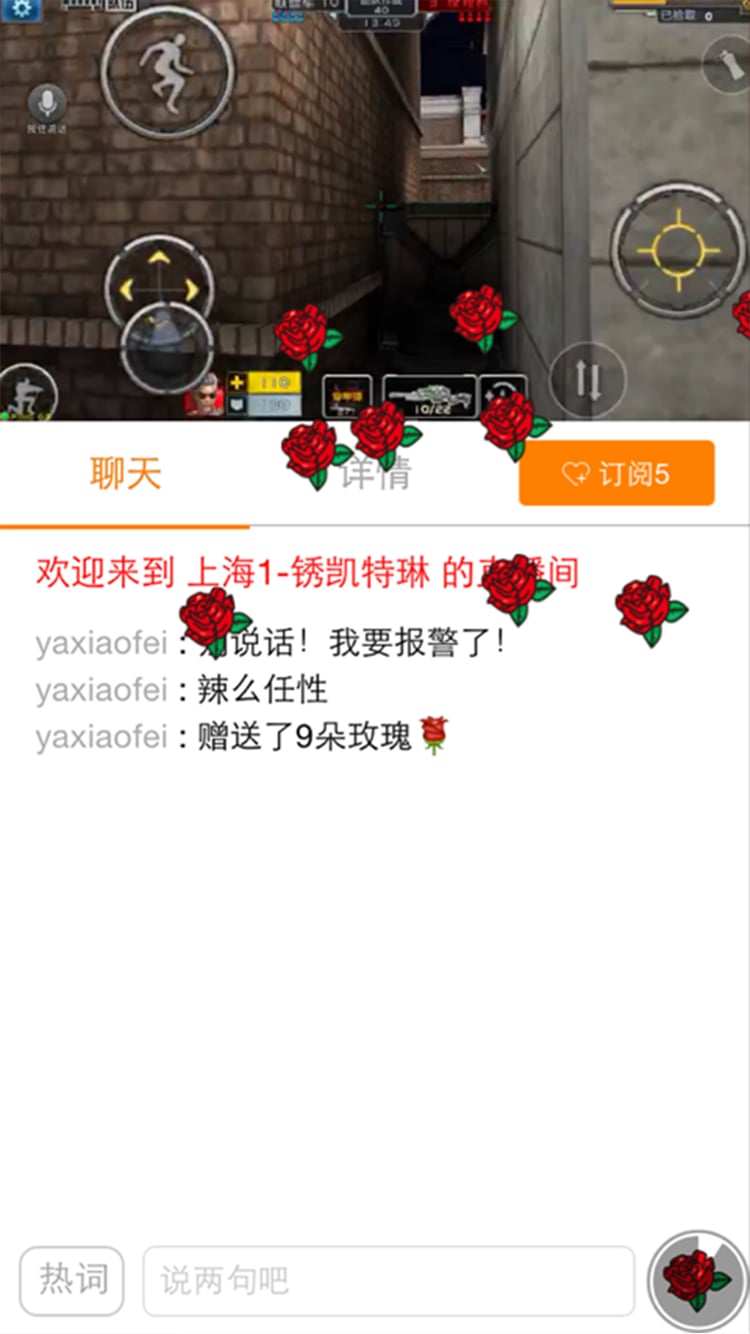Focus the 说两句吧 message field

[388, 1280]
